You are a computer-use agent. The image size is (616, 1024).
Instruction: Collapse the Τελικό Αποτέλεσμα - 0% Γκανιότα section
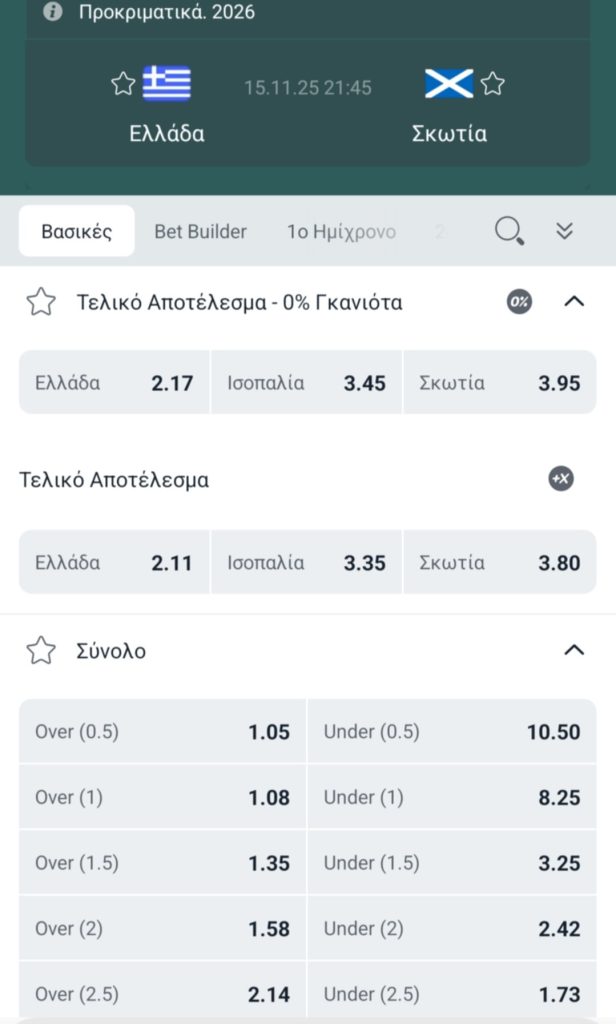[x=574, y=301]
